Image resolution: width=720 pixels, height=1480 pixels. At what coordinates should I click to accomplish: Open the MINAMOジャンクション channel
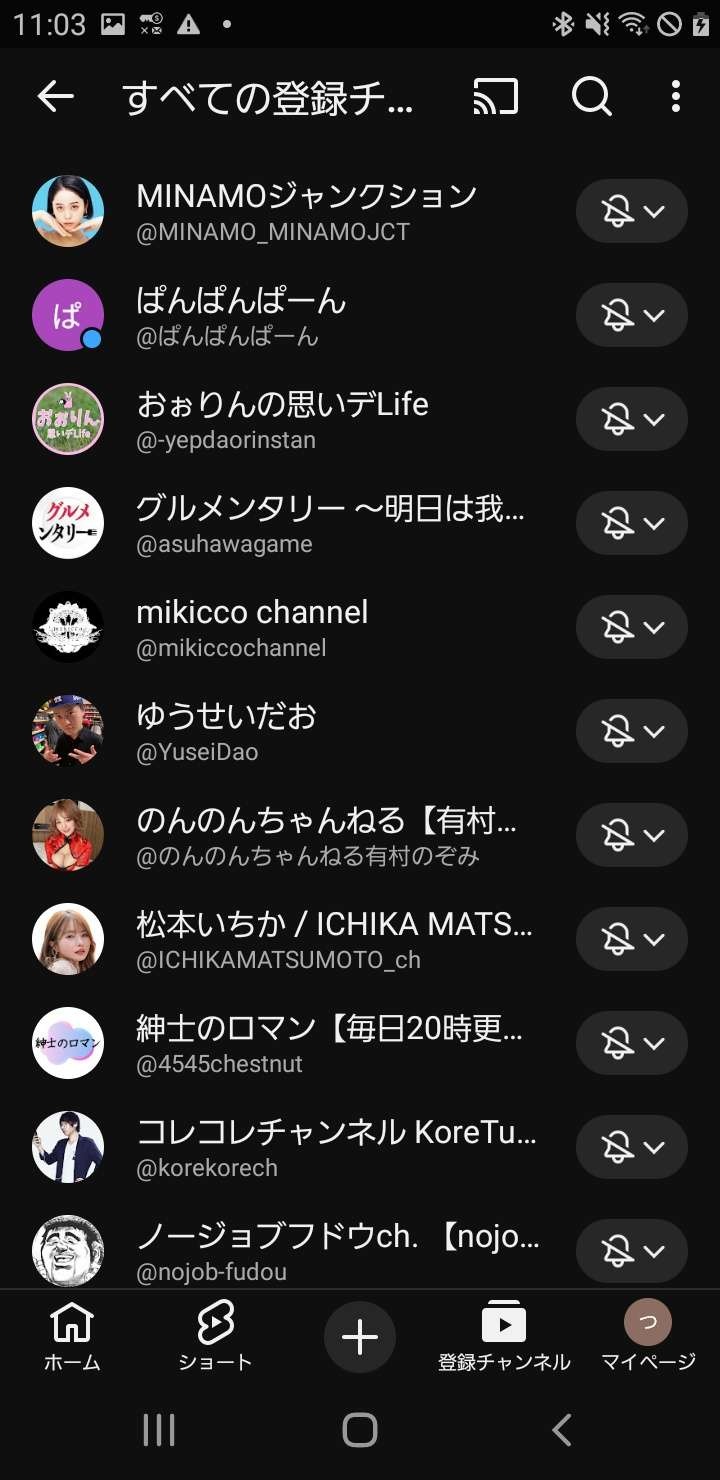point(306,211)
